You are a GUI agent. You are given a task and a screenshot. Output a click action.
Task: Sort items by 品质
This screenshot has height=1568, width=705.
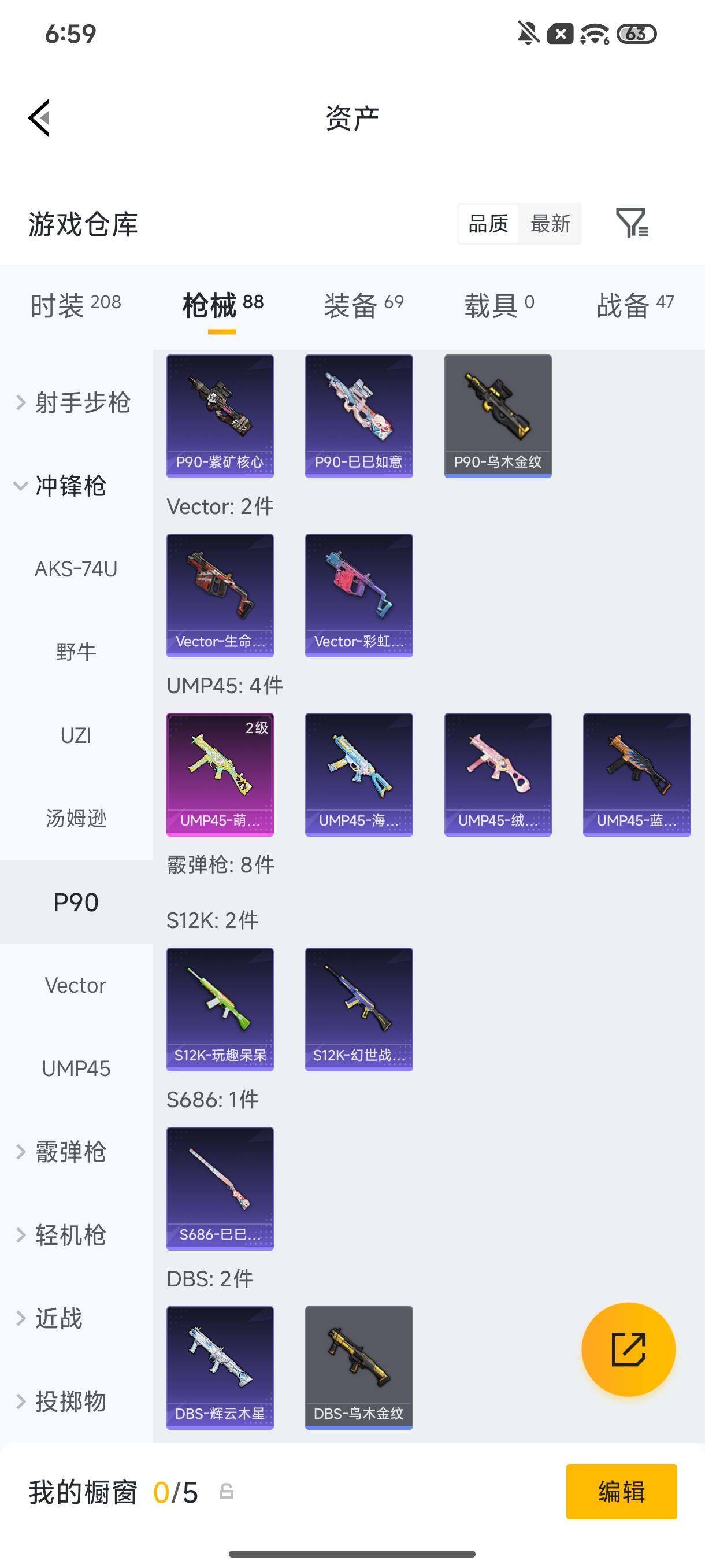coord(488,223)
